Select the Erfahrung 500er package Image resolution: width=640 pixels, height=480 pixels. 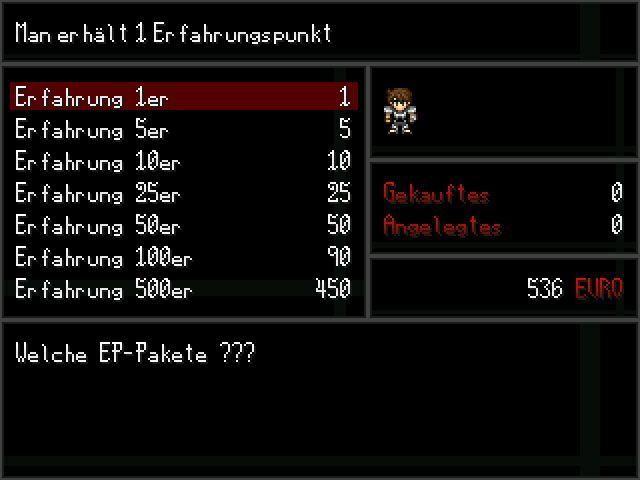pyautogui.click(x=183, y=289)
